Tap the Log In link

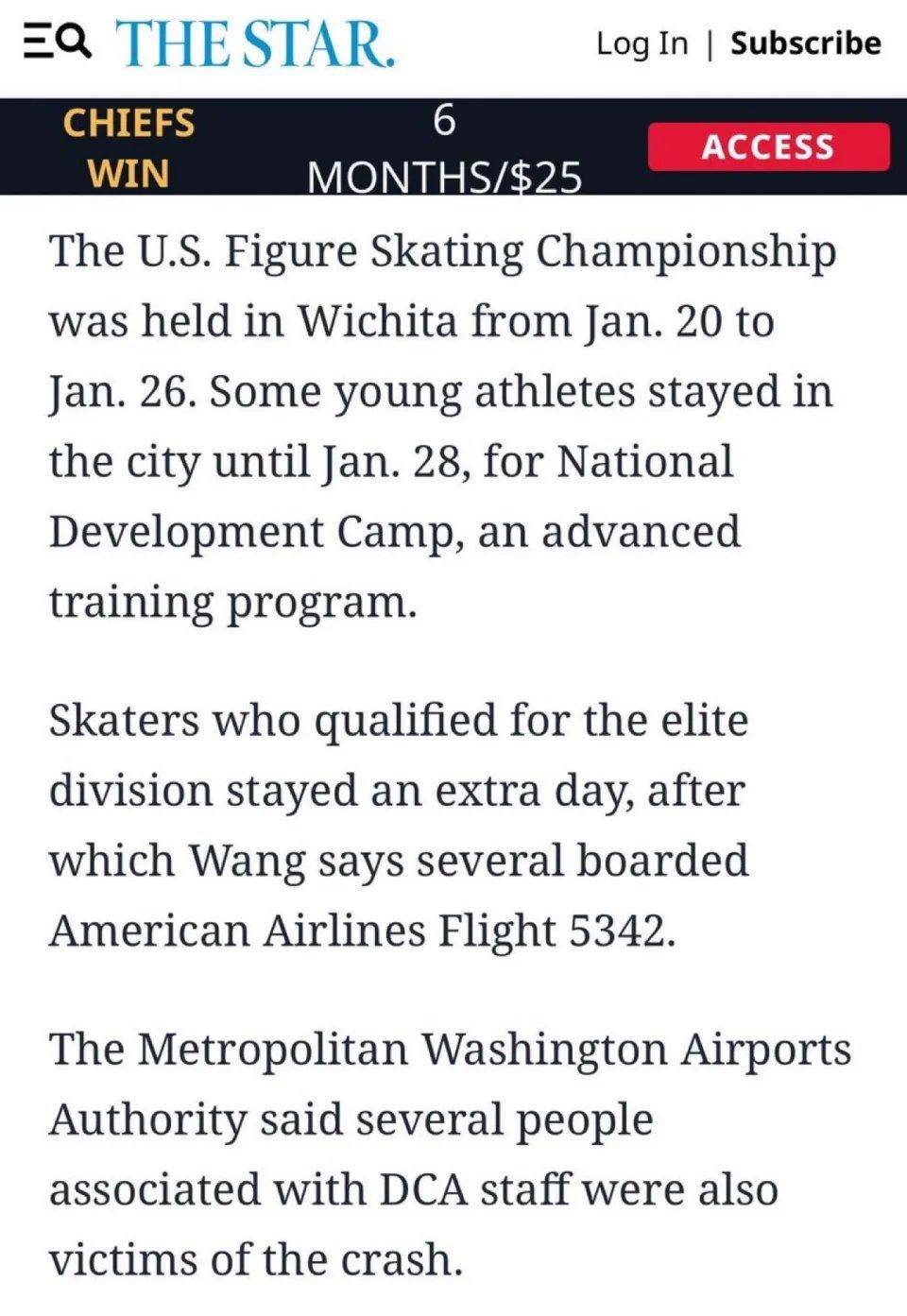tap(642, 43)
